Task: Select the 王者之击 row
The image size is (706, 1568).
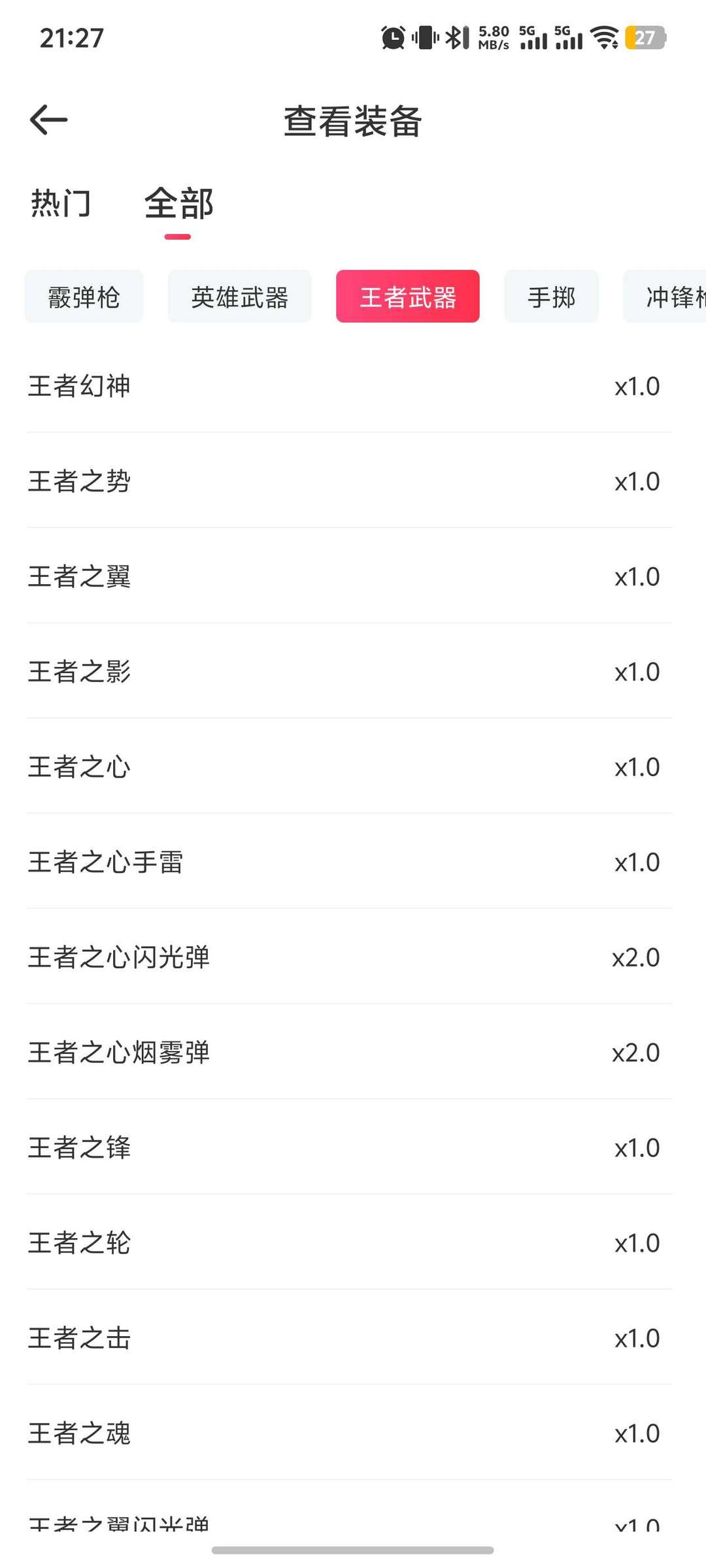Action: click(x=349, y=1338)
